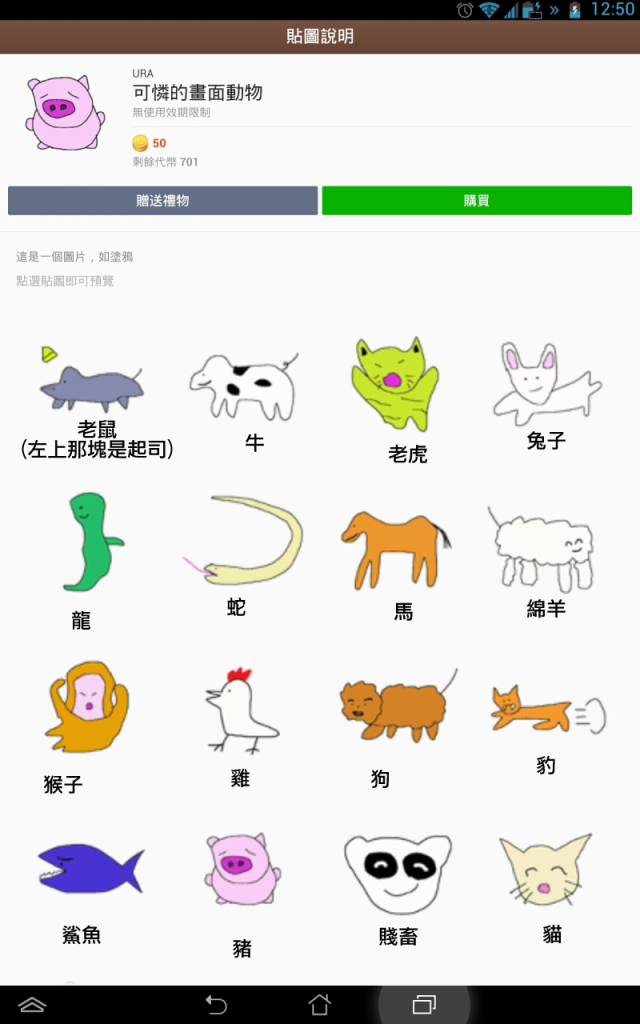View the 鯊魚 shark sticker
This screenshot has height=1024, width=640.
90,868
